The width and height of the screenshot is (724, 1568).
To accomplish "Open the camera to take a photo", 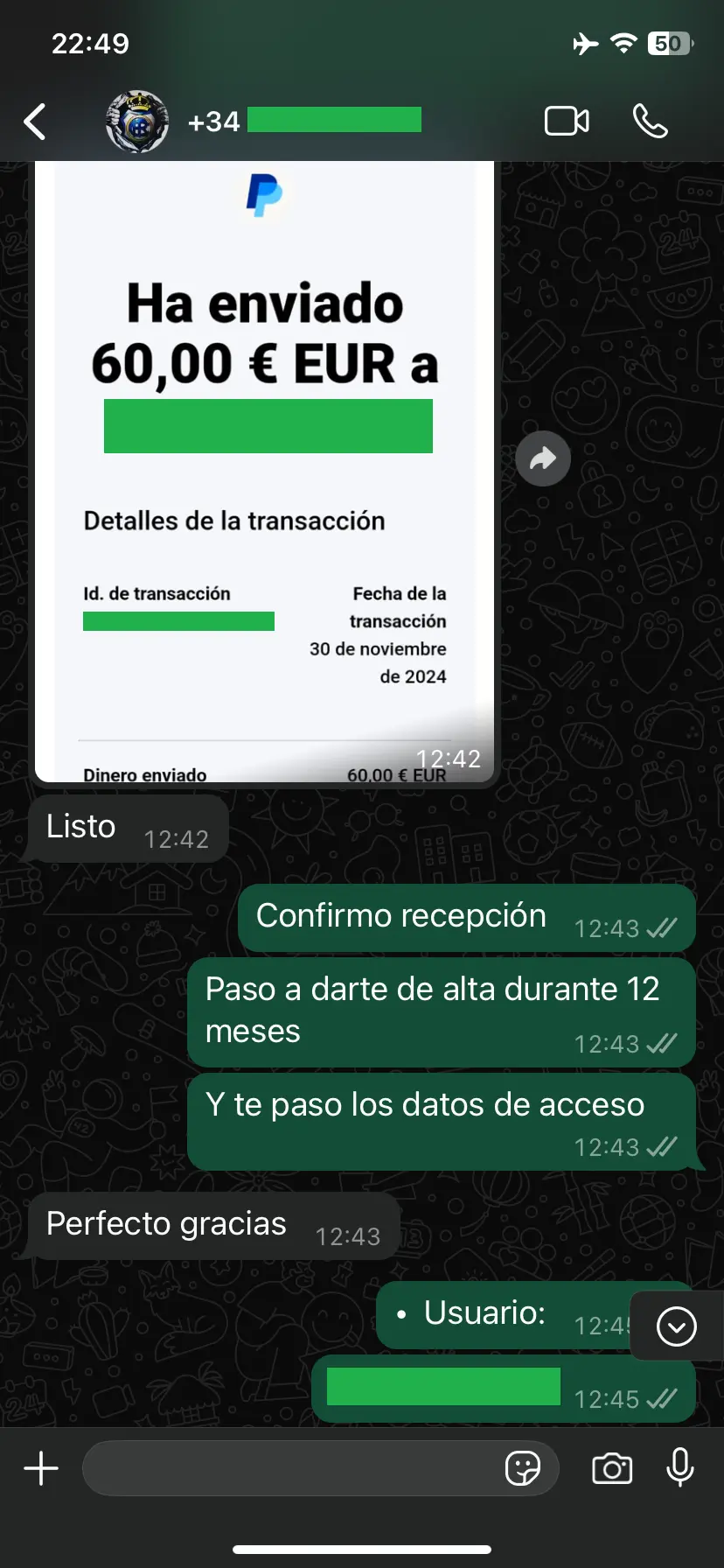I will coord(612,1468).
